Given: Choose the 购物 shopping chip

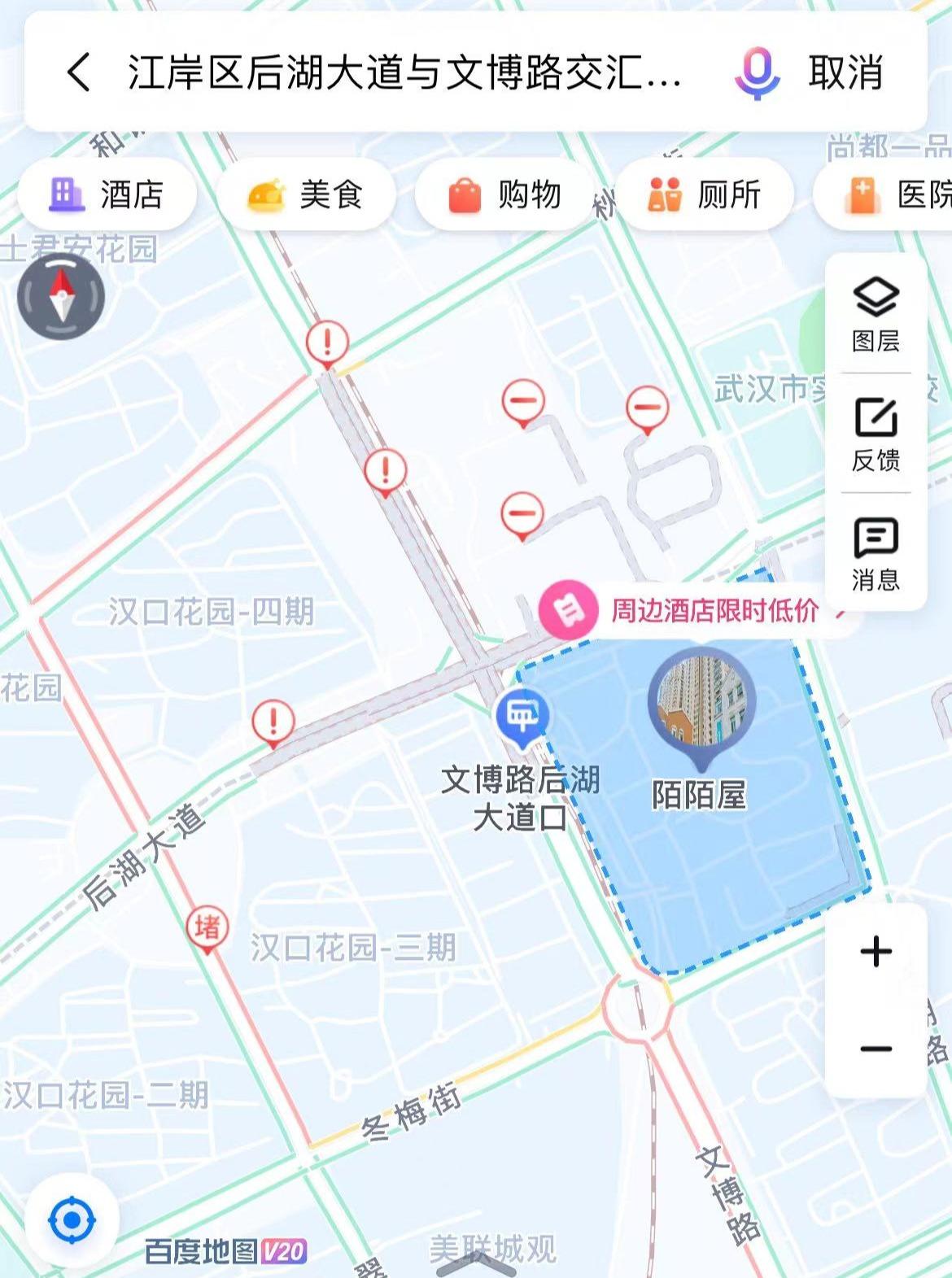Looking at the screenshot, I should coord(504,195).
